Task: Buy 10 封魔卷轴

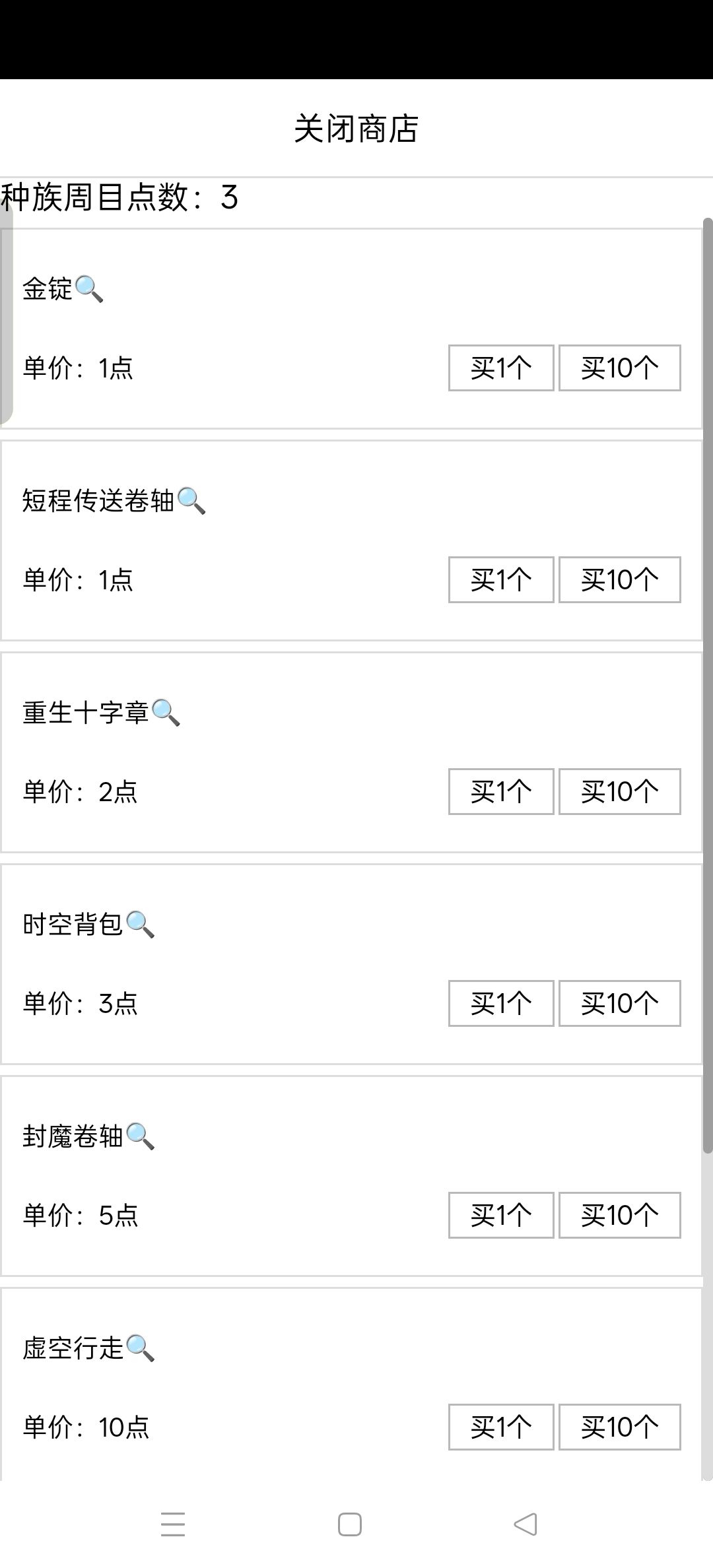Action: pyautogui.click(x=619, y=1215)
